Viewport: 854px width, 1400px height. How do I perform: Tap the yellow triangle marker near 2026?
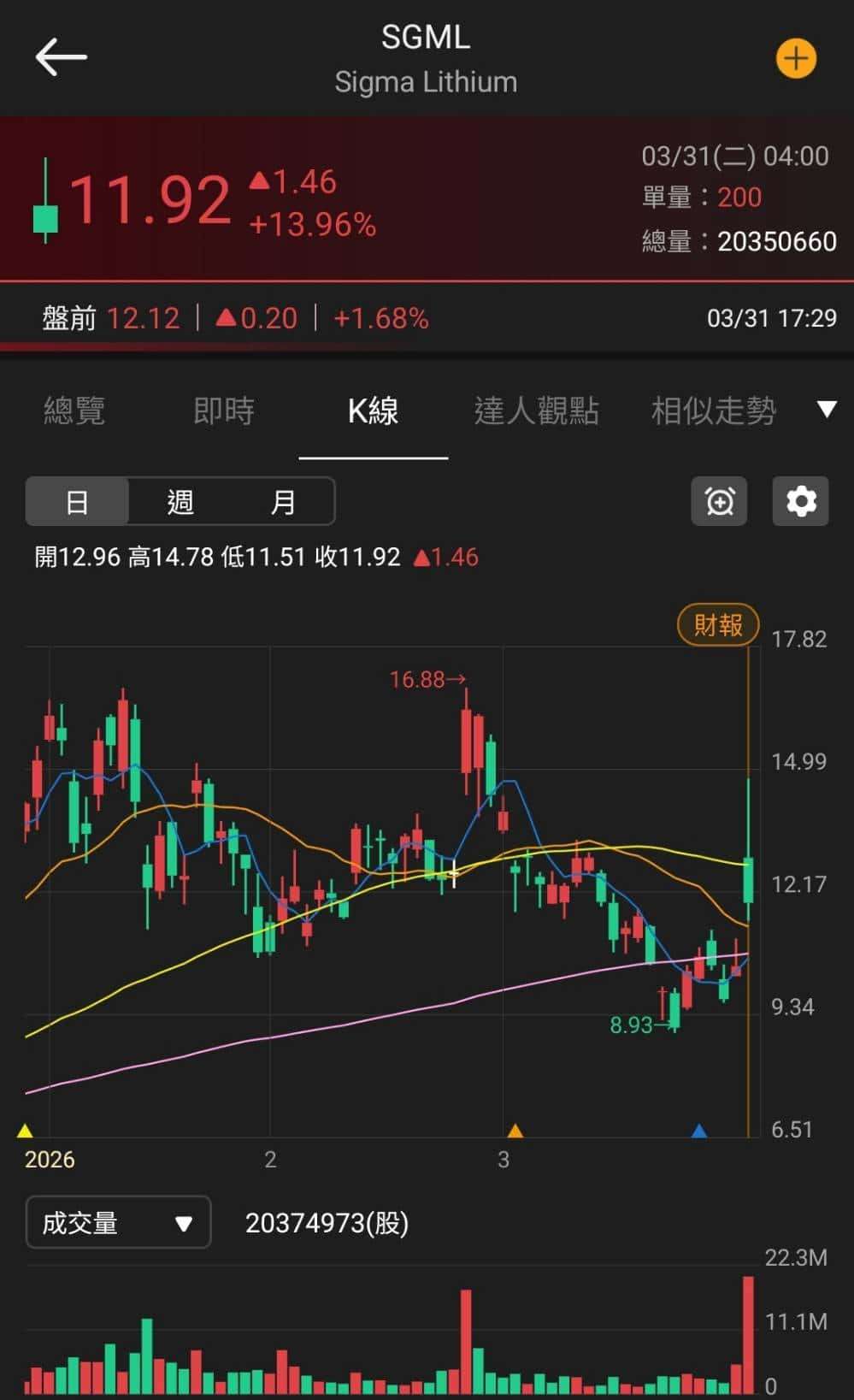pos(25,1131)
